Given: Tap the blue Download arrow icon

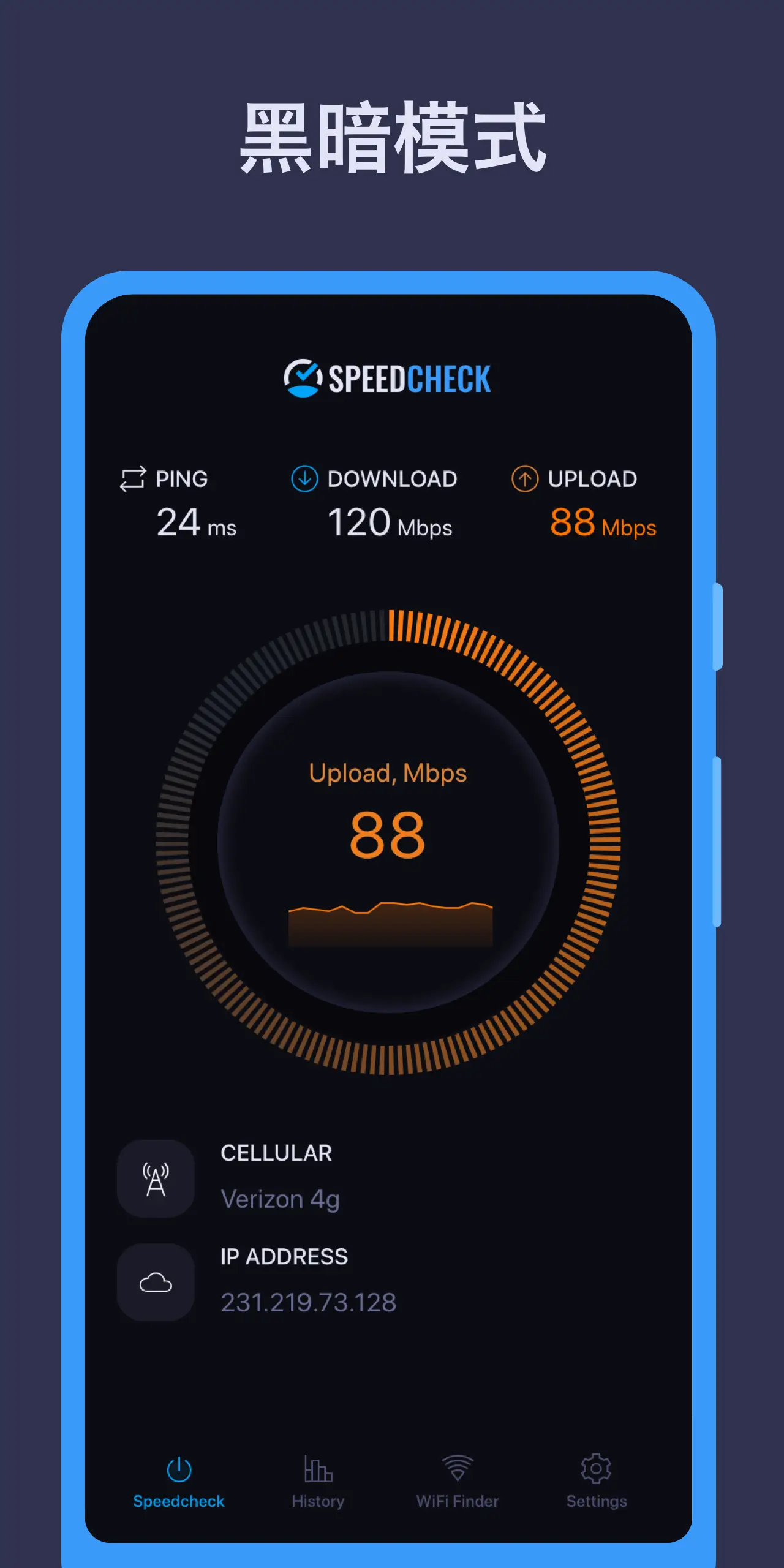Looking at the screenshot, I should coord(304,478).
